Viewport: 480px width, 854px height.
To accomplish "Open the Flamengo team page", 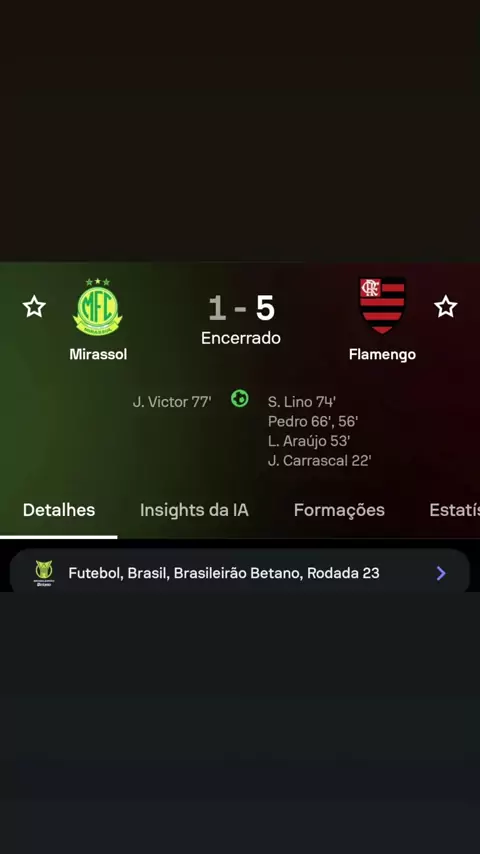I will tap(382, 320).
